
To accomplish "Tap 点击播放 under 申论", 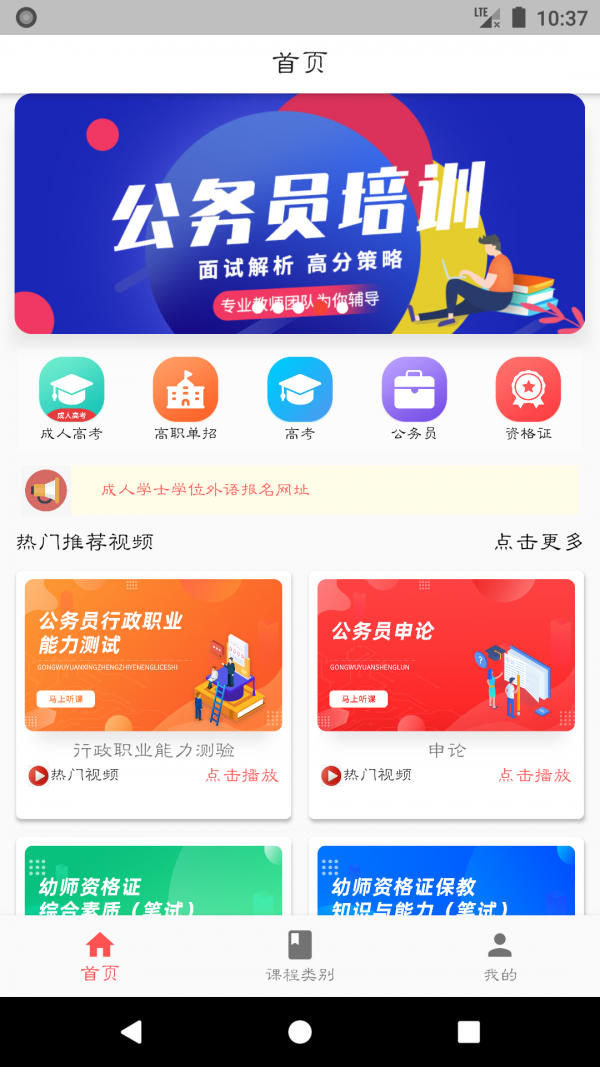I will 535,775.
